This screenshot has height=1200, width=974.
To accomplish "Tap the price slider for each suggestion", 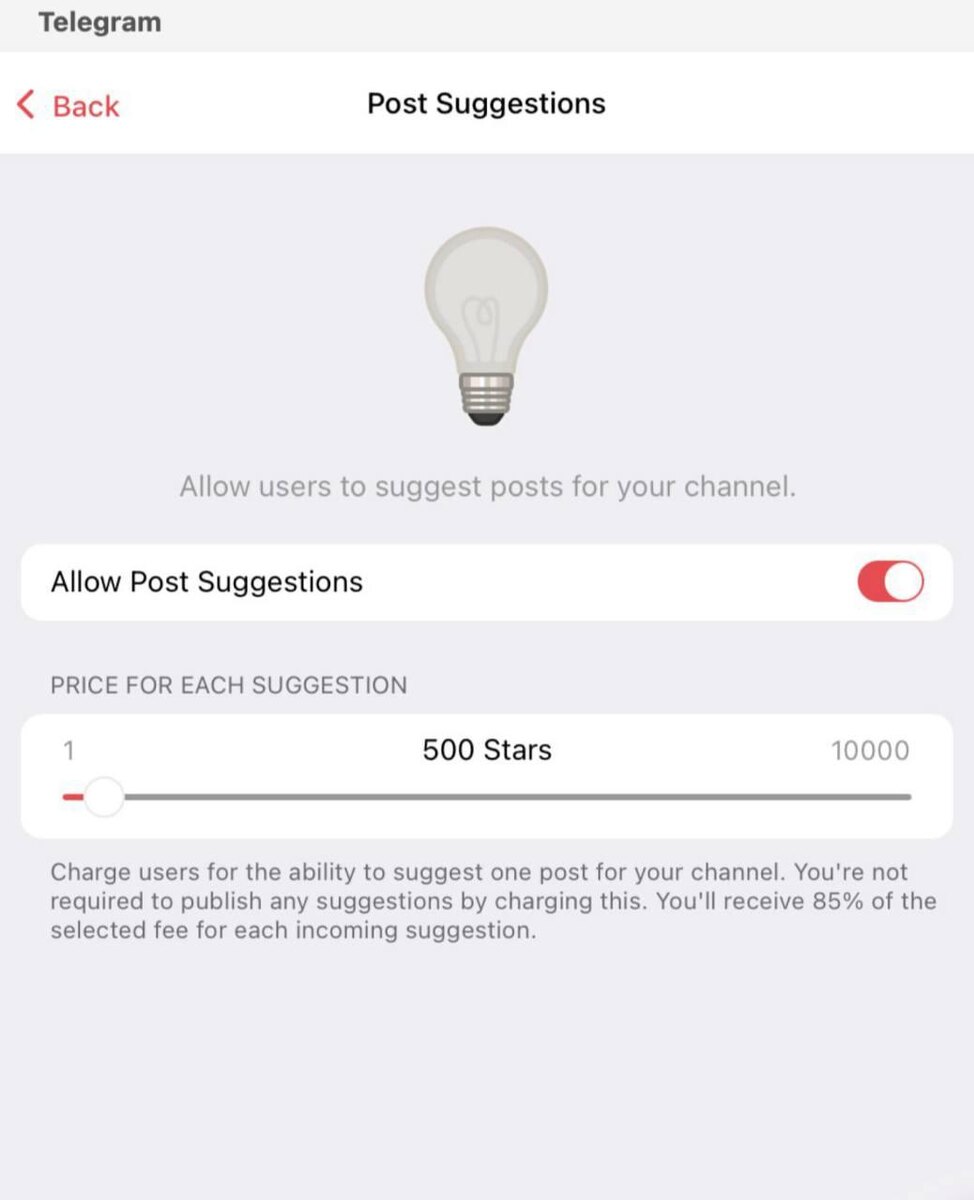I will (x=102, y=797).
